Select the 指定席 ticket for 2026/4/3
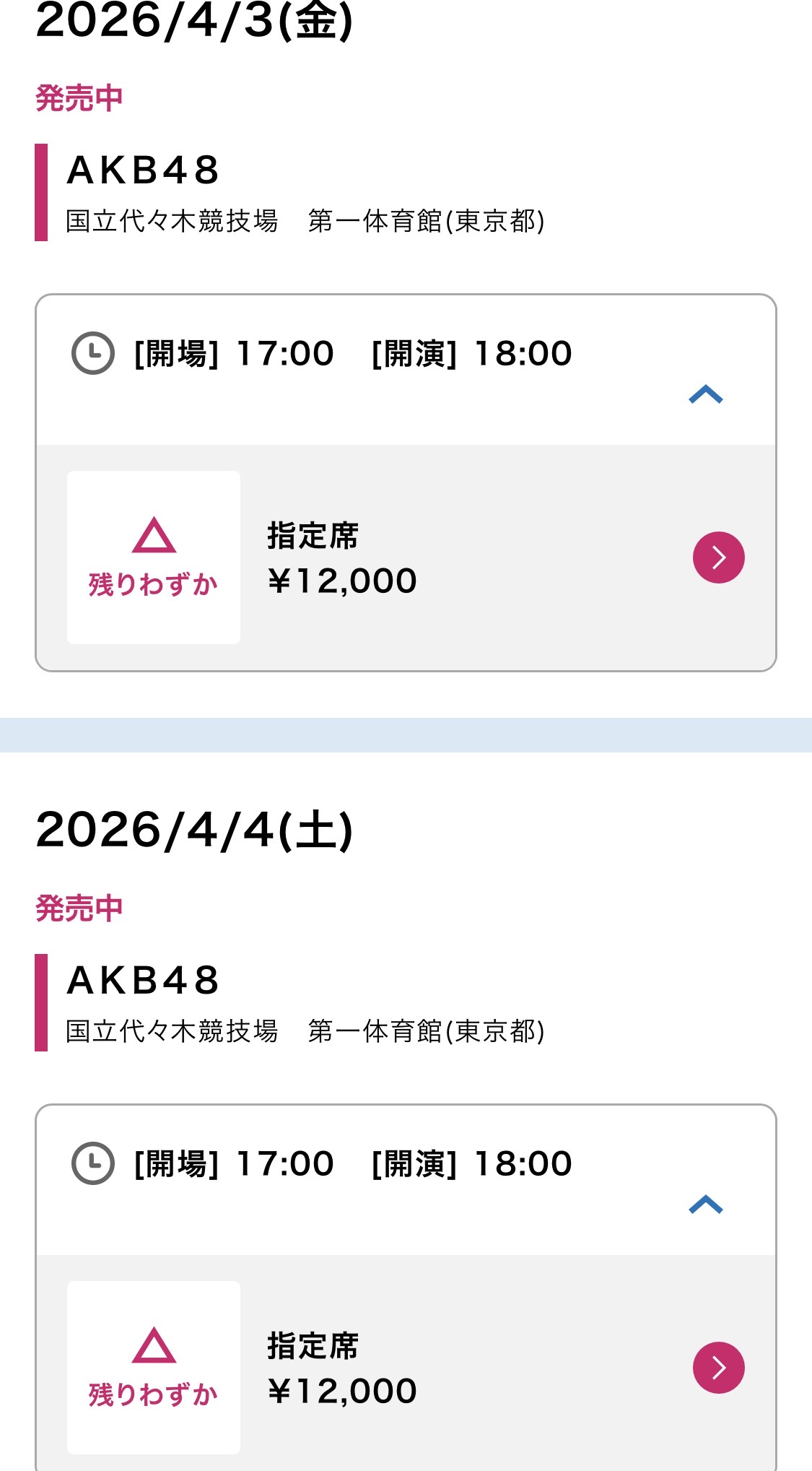The image size is (812, 1471). (x=718, y=557)
